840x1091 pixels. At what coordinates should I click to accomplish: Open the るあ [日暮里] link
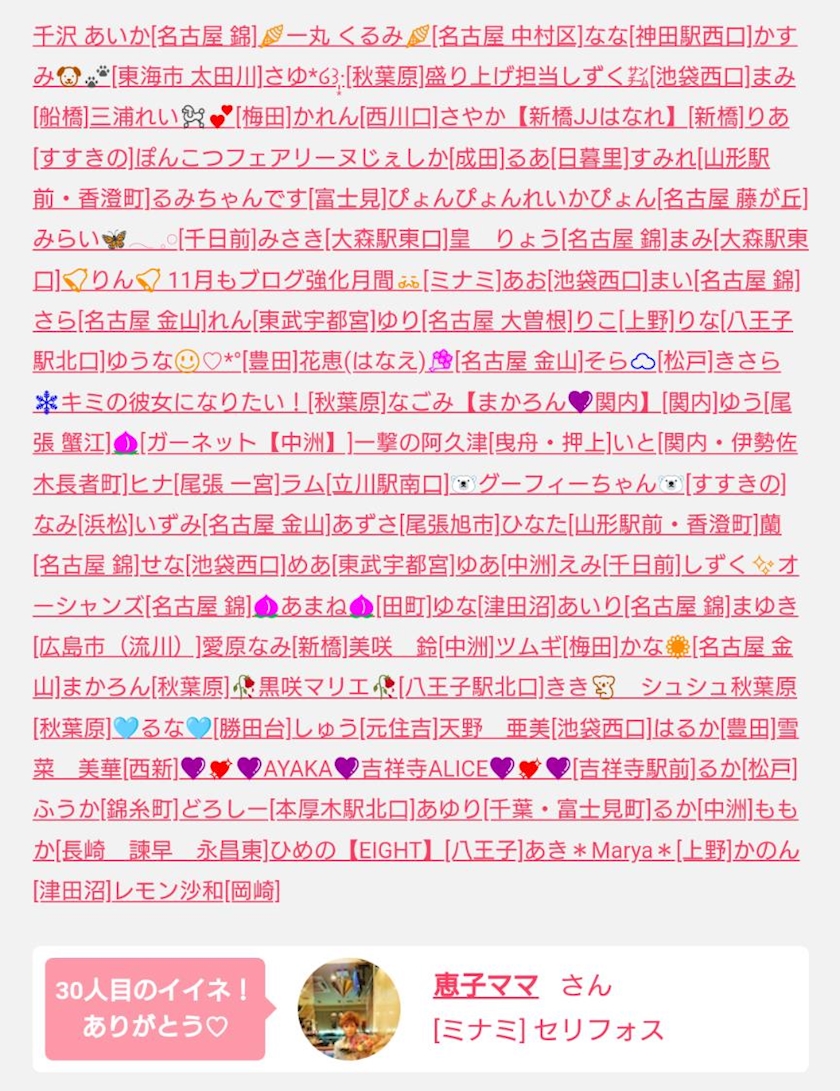(566, 158)
